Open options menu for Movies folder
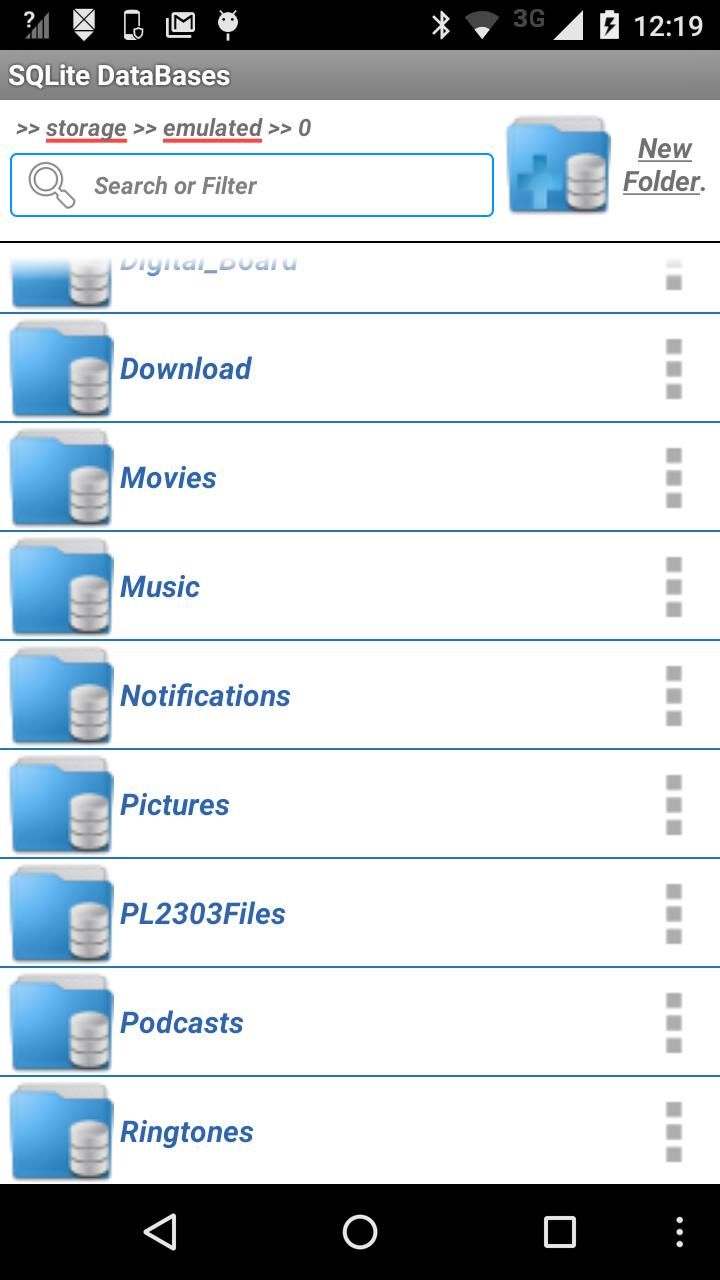720x1280 pixels. coord(674,478)
